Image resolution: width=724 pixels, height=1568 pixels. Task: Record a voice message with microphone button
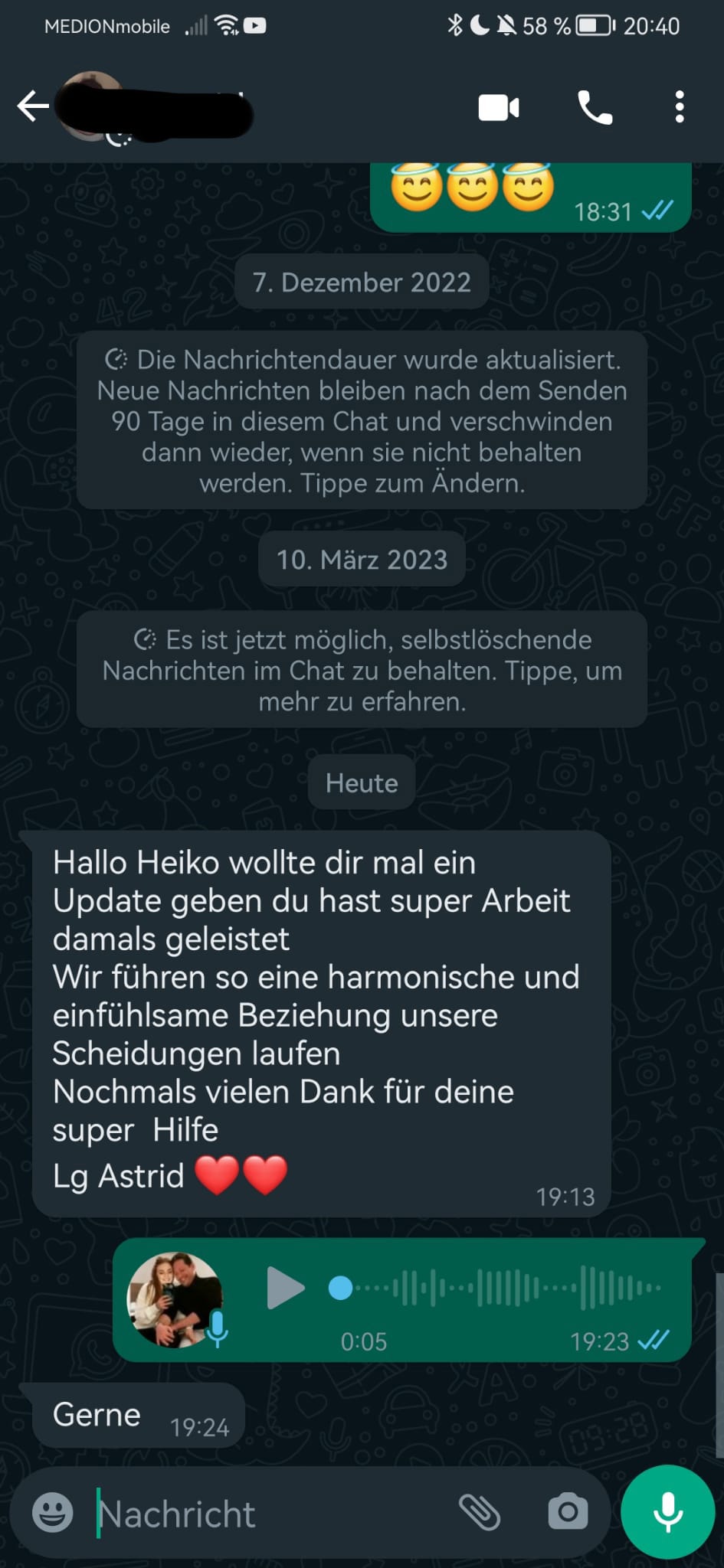point(668,1512)
